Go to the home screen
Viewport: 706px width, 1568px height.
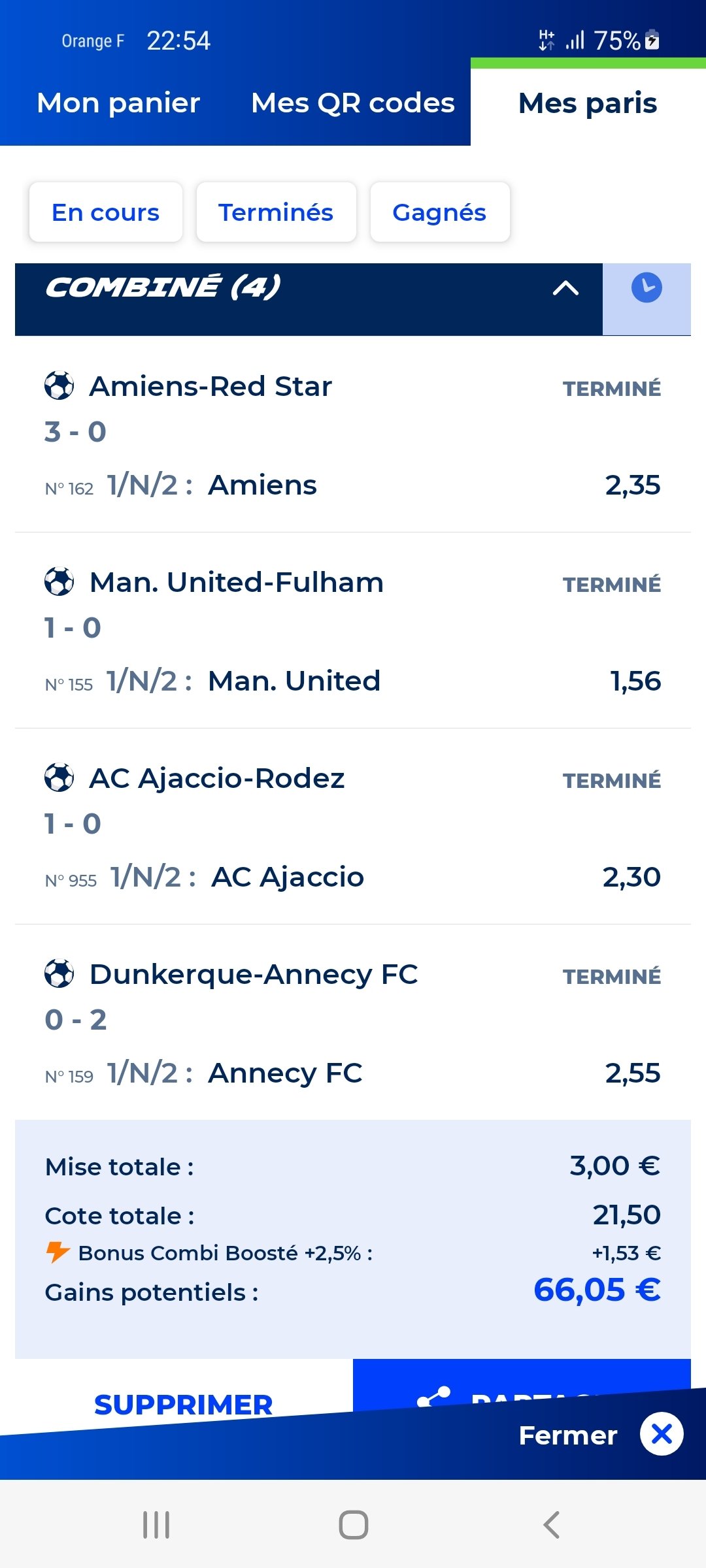click(353, 1525)
